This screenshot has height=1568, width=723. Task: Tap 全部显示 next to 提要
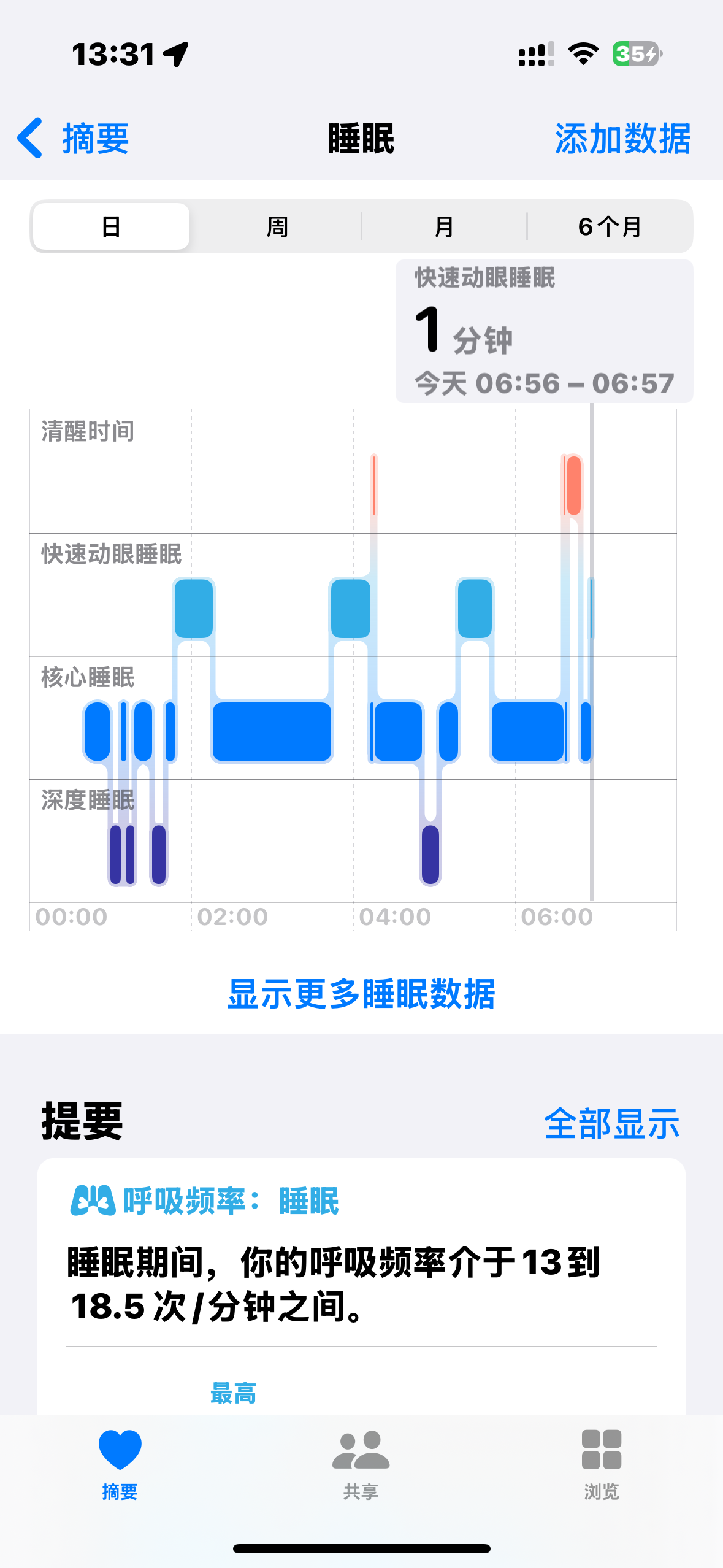[612, 1123]
